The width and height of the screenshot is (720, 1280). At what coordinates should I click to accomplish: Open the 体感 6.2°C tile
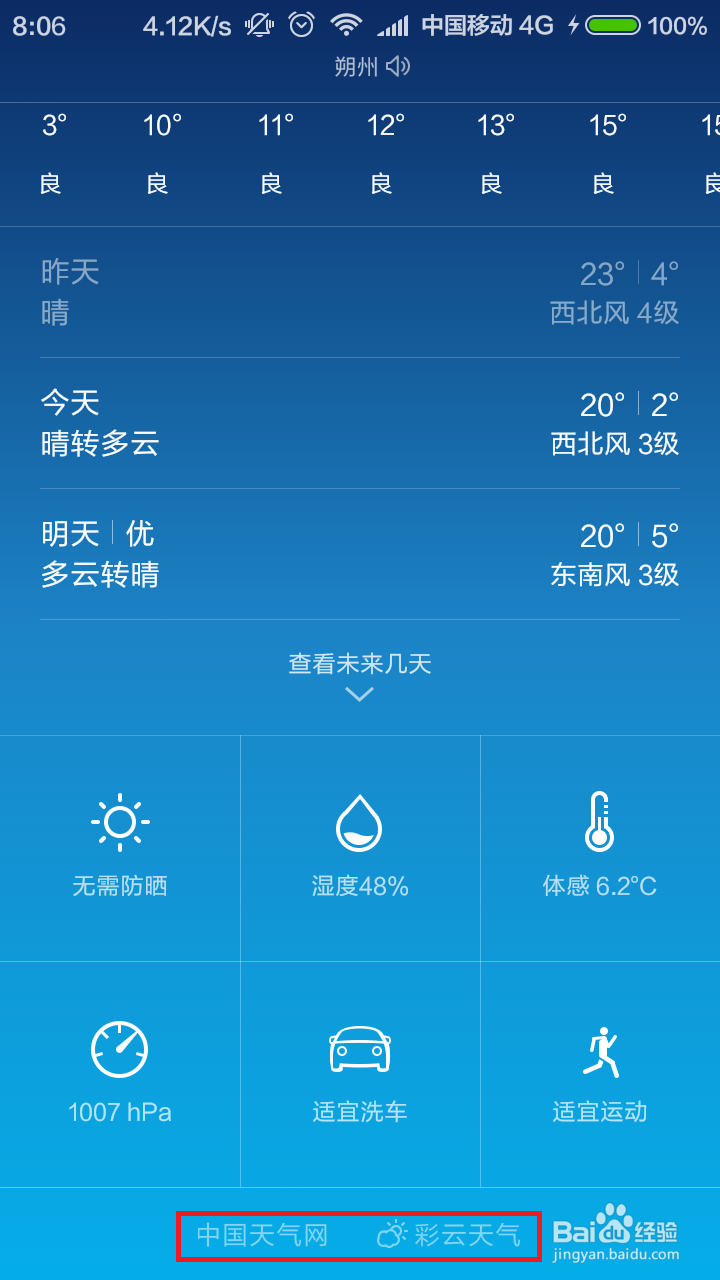click(600, 848)
